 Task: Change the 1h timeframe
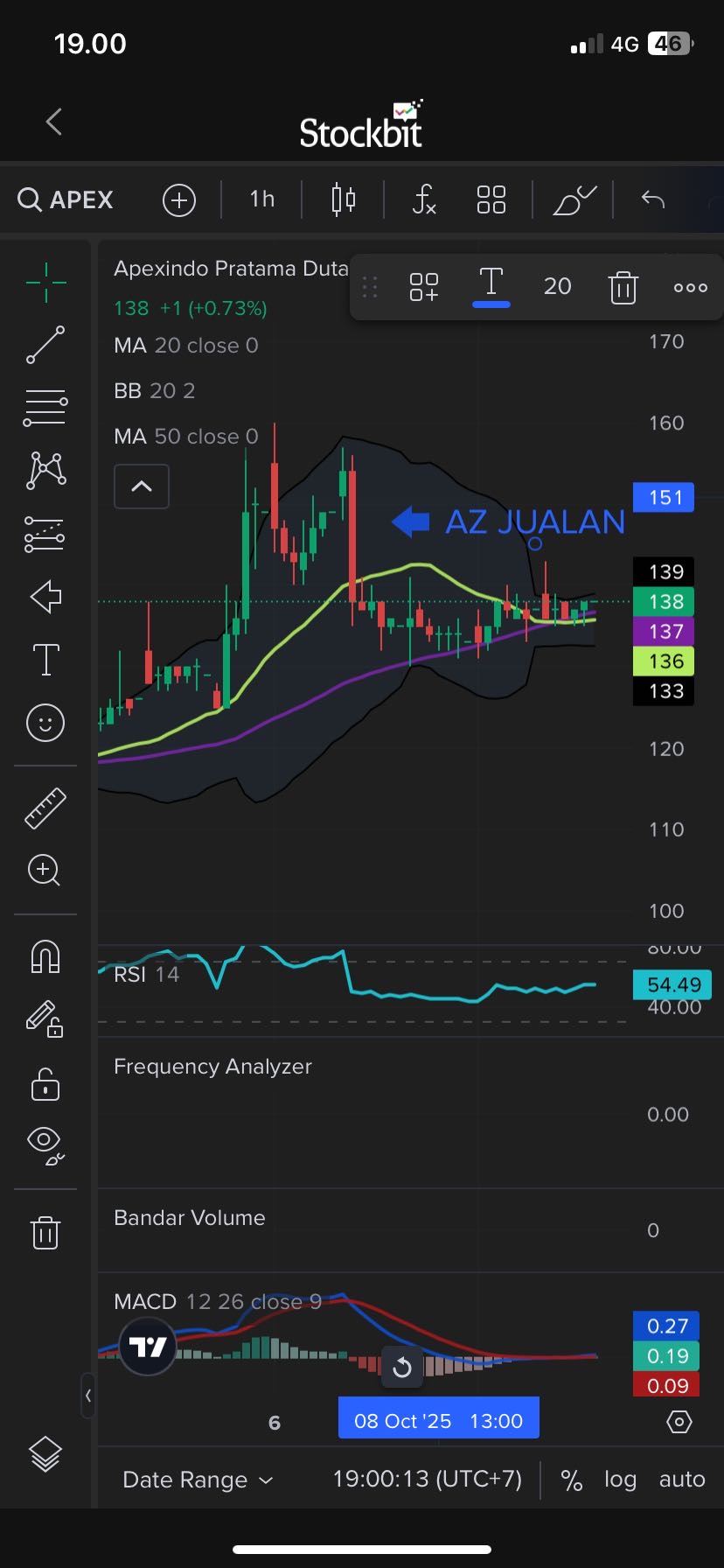pos(261,199)
